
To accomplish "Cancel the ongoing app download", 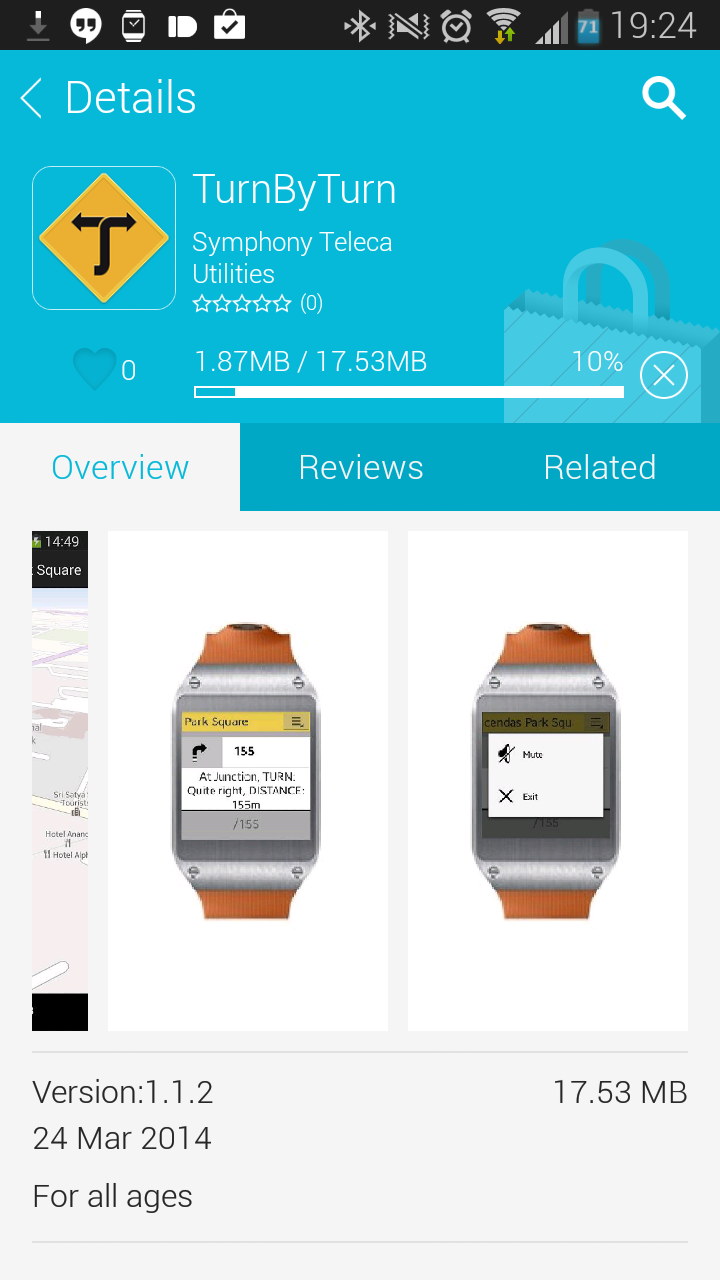I will tap(663, 375).
